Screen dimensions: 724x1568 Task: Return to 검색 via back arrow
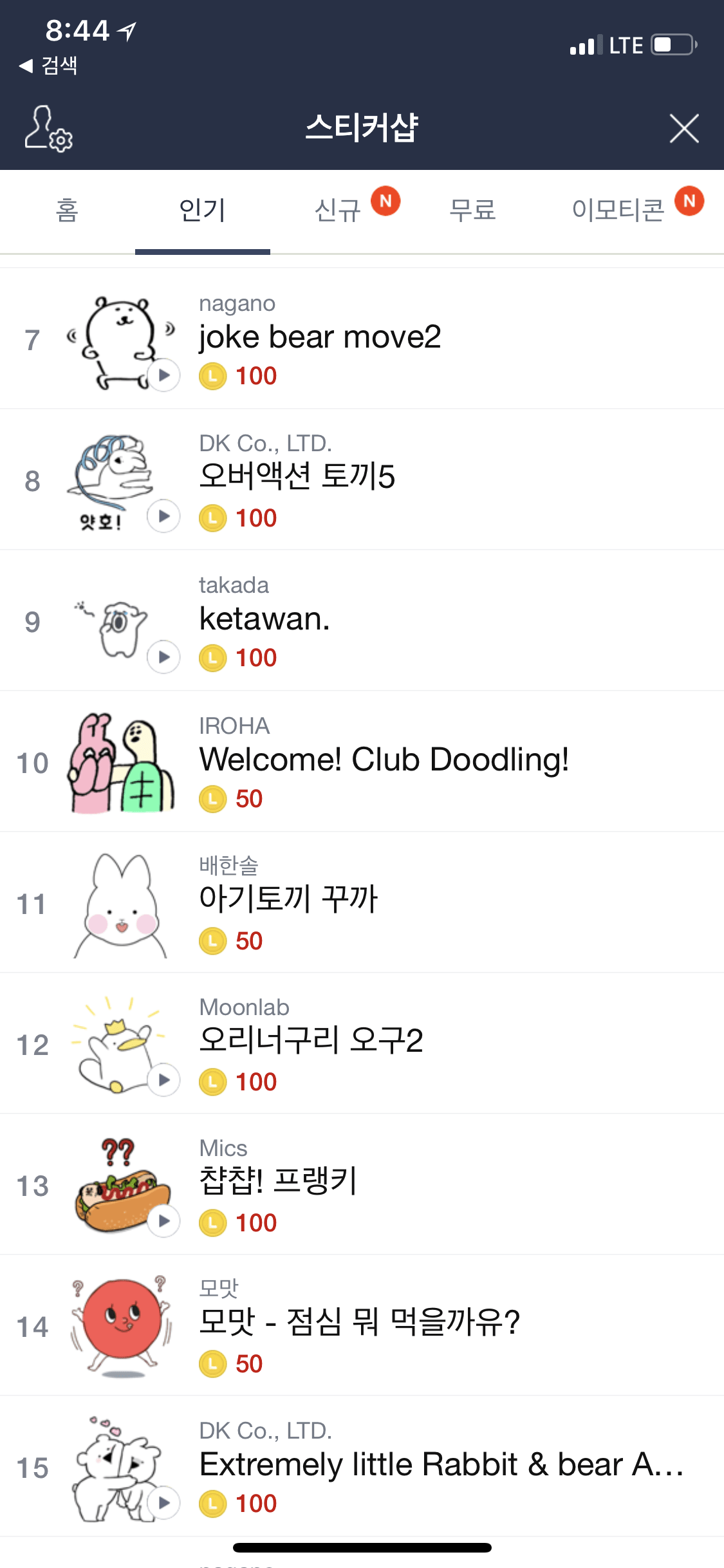coord(48,65)
